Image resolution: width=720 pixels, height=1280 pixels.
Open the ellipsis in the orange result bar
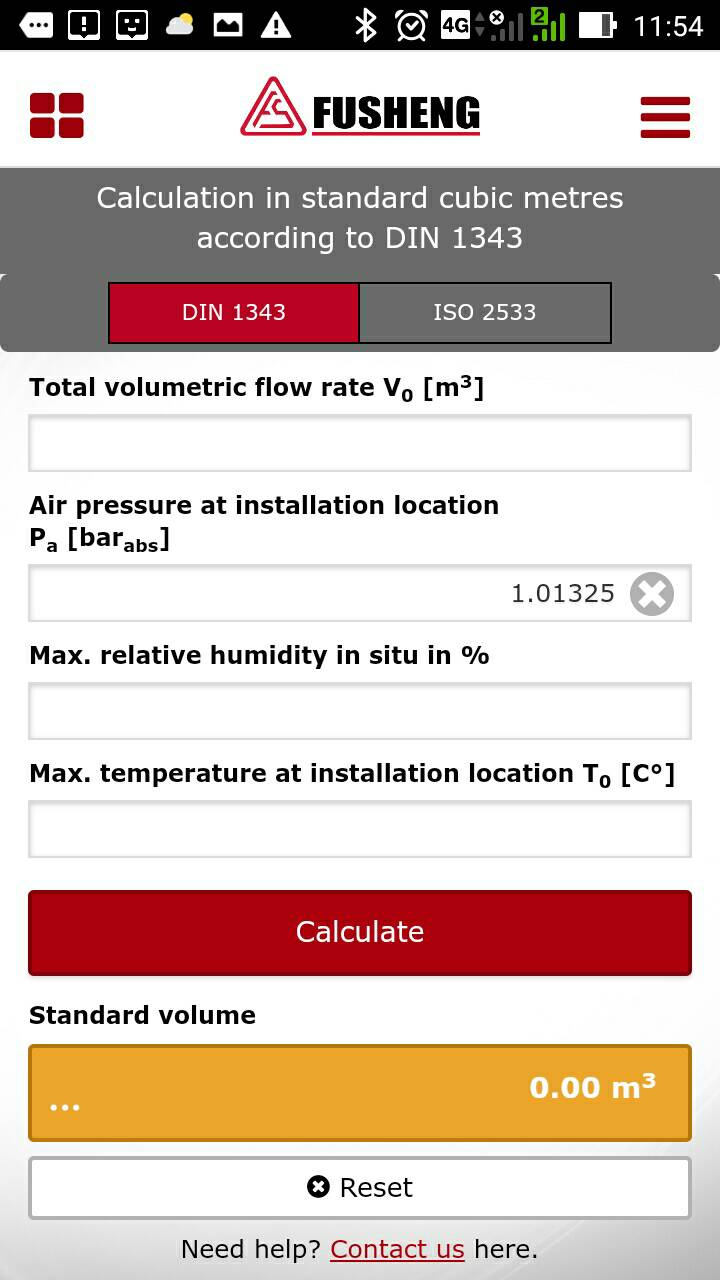(x=64, y=1106)
